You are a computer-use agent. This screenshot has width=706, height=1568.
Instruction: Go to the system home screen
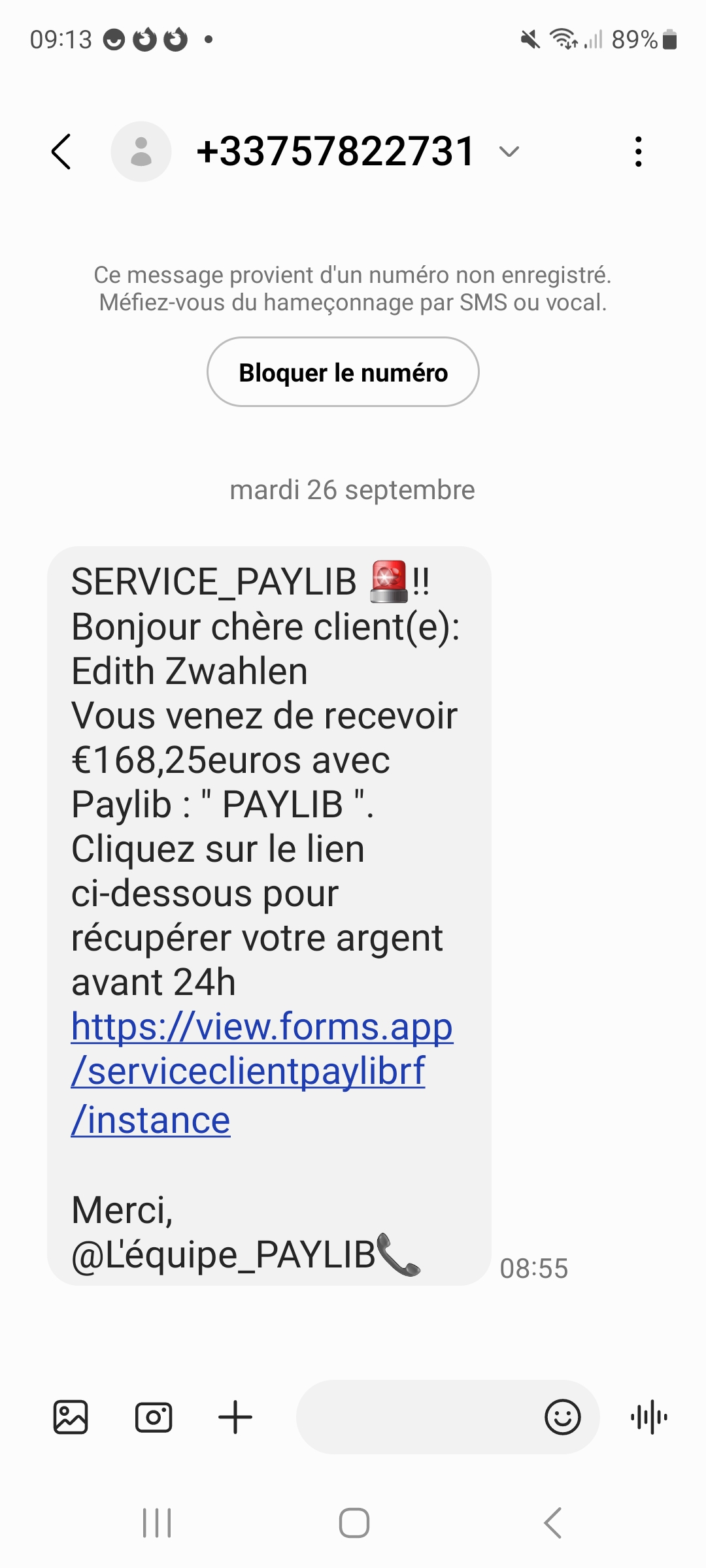click(354, 1523)
